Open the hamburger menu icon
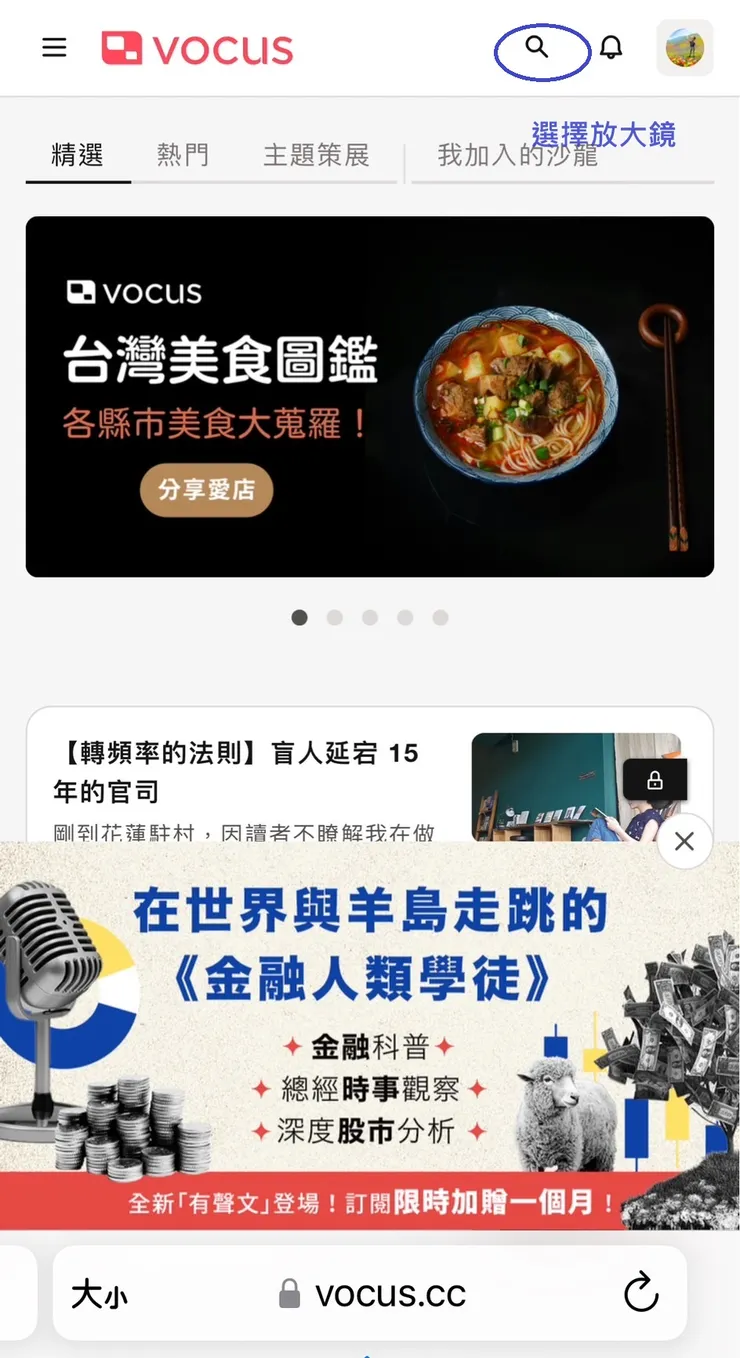The width and height of the screenshot is (740, 1358). pos(54,47)
